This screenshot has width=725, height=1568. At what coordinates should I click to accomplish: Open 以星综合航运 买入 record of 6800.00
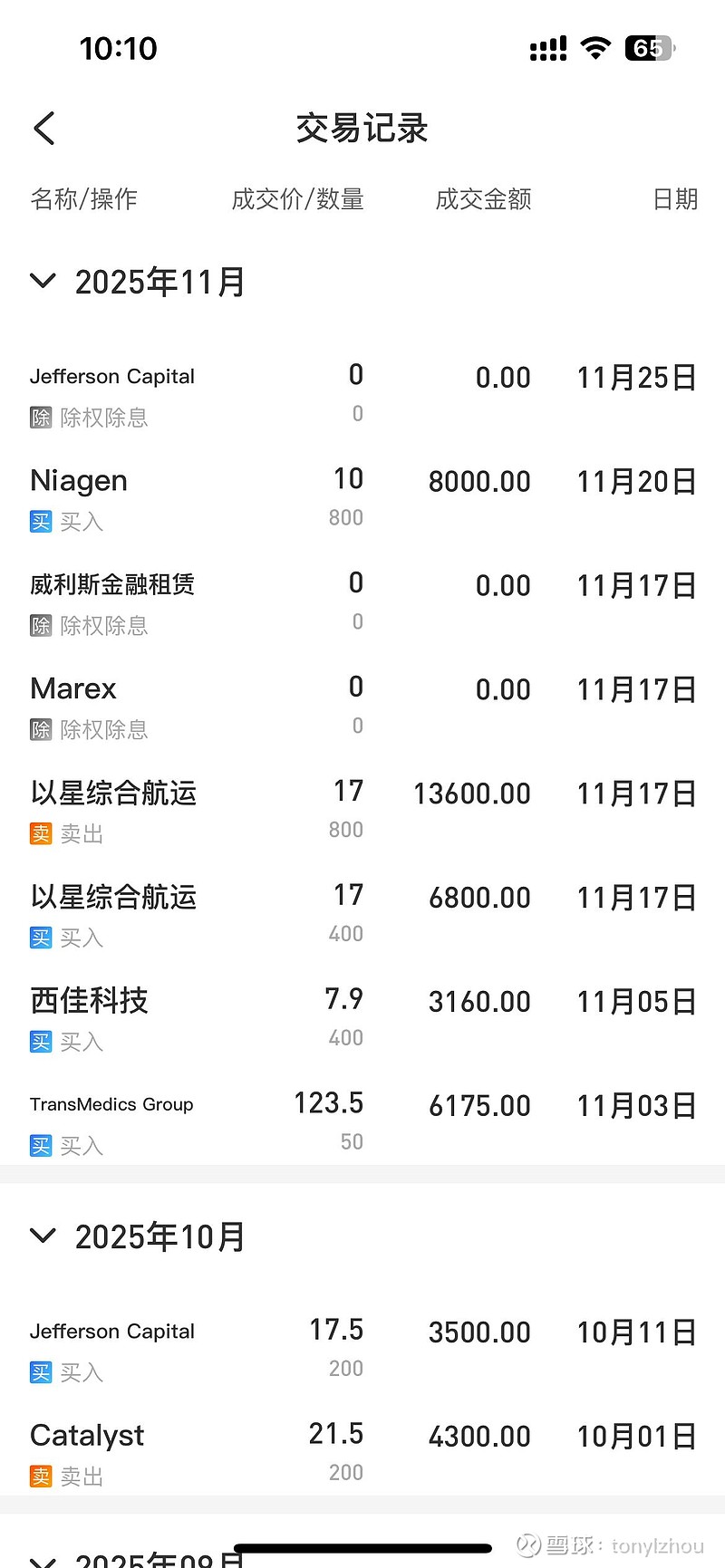(362, 915)
